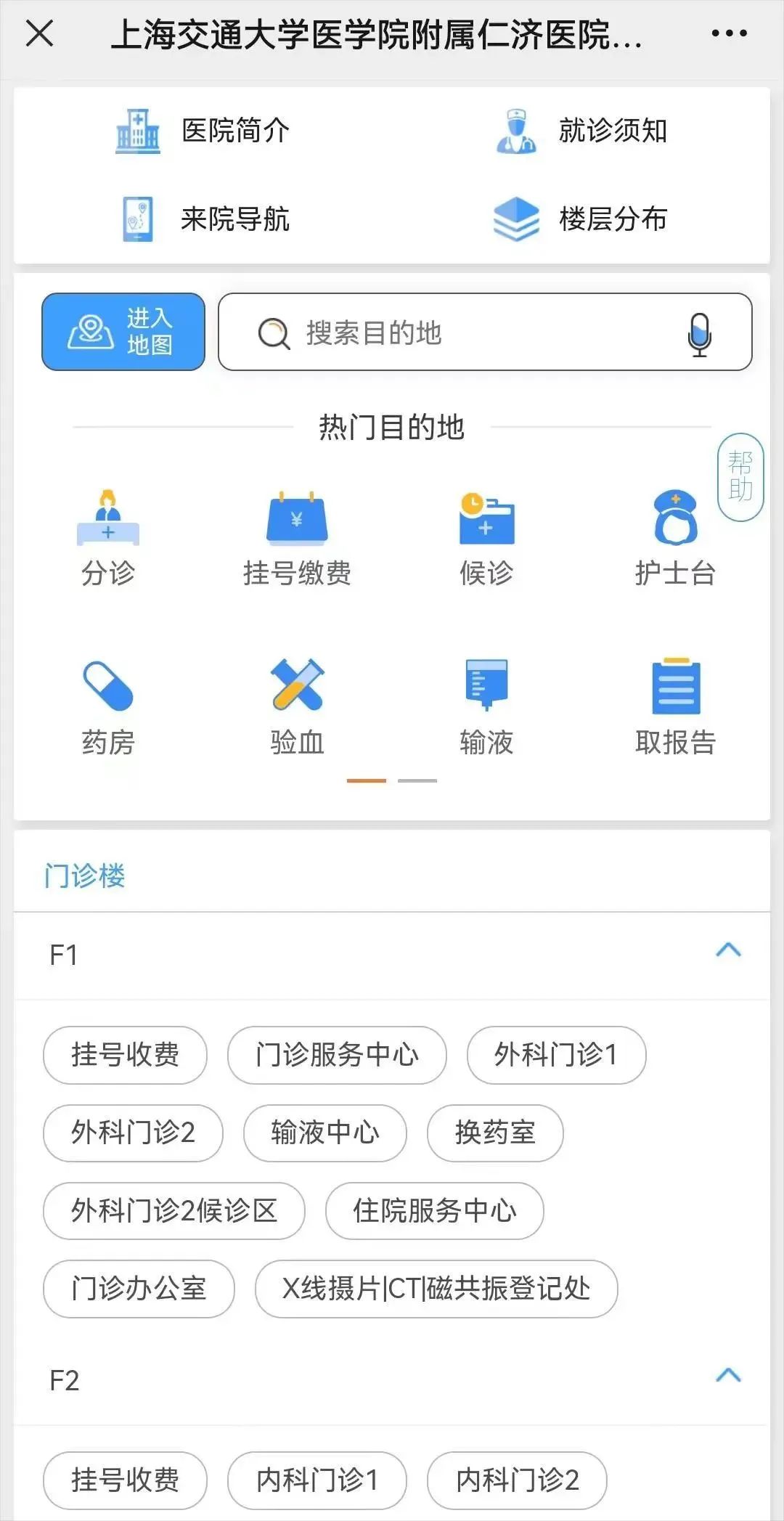This screenshot has width=784, height=1521.
Task: Open 就诊须知 visit instructions
Action: click(x=581, y=131)
